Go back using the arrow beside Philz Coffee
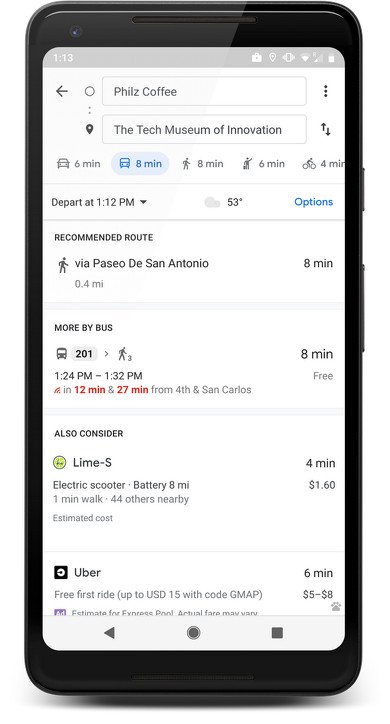The image size is (390, 724). pyautogui.click(x=62, y=91)
